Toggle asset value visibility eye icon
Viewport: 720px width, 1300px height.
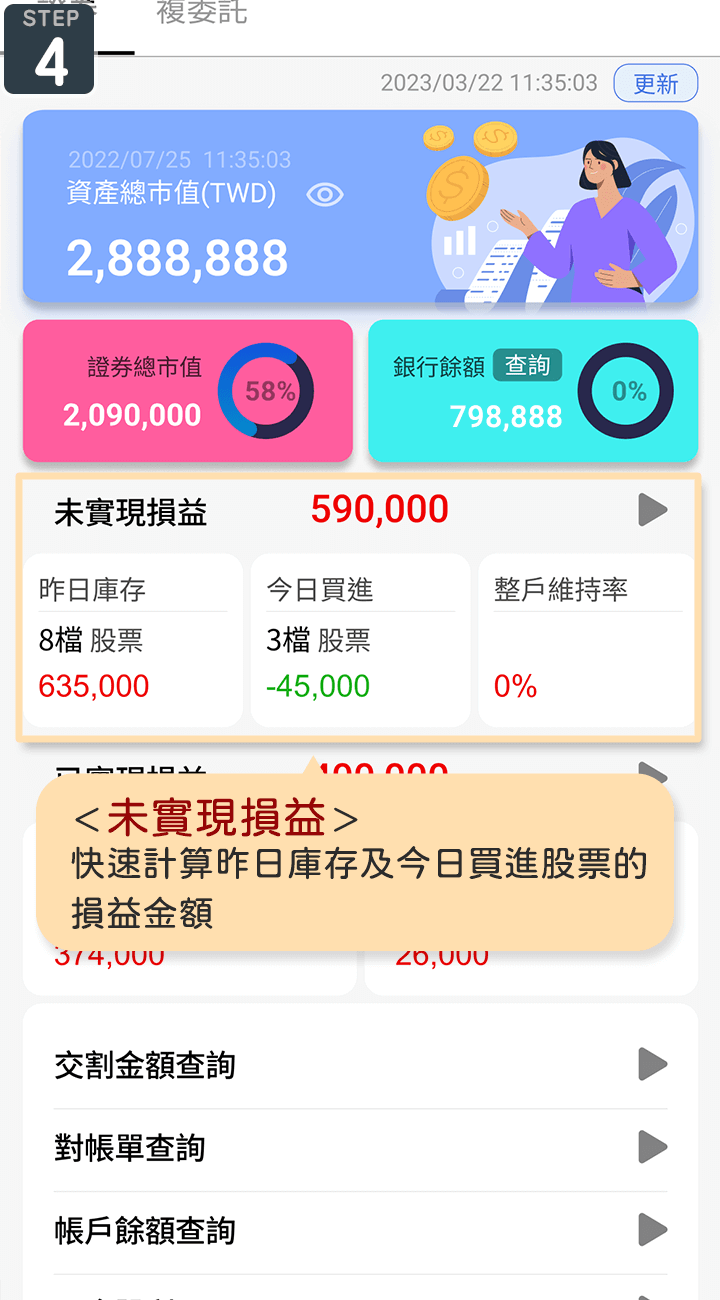click(x=325, y=194)
